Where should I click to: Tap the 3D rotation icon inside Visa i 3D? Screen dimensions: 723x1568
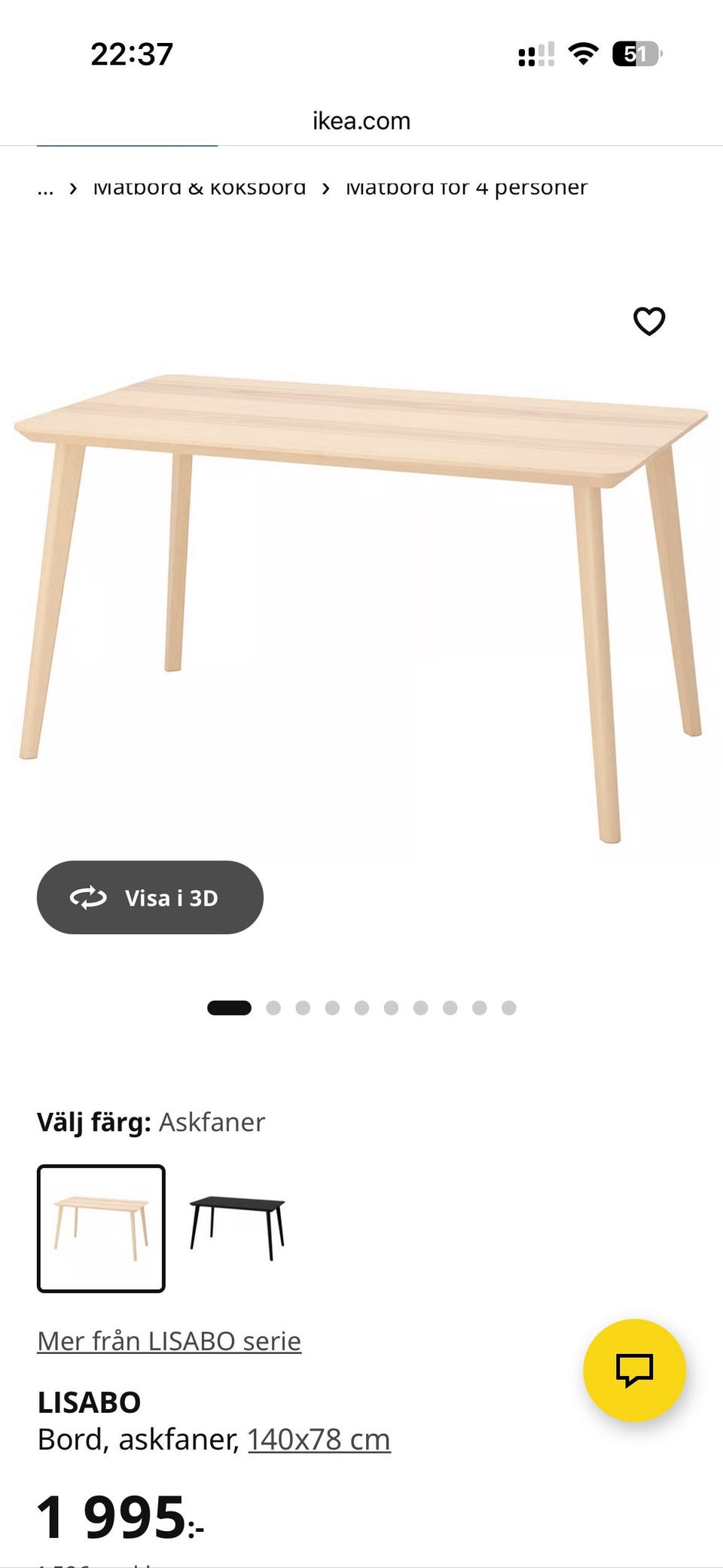[x=88, y=897]
